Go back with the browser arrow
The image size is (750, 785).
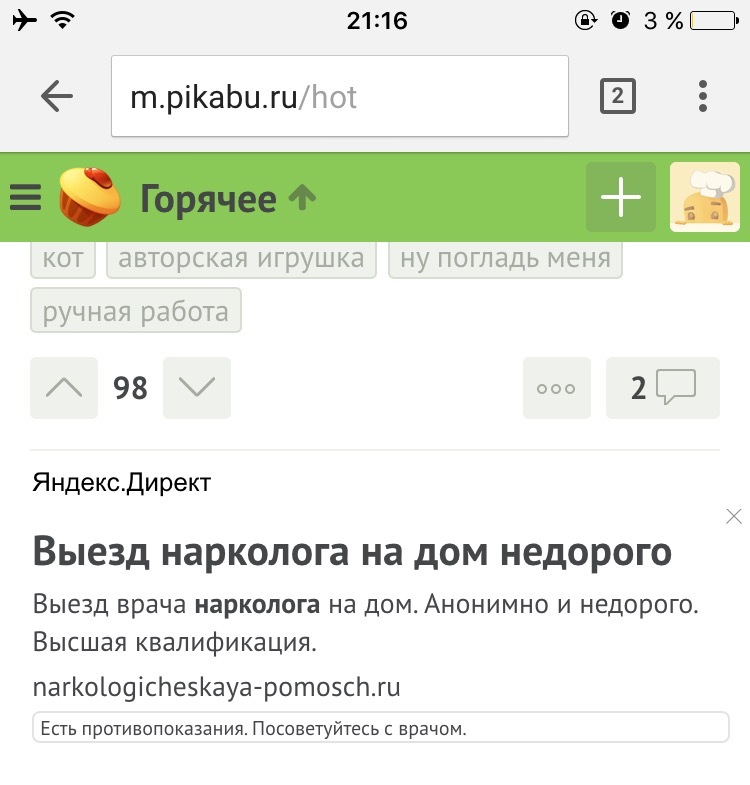(x=57, y=96)
